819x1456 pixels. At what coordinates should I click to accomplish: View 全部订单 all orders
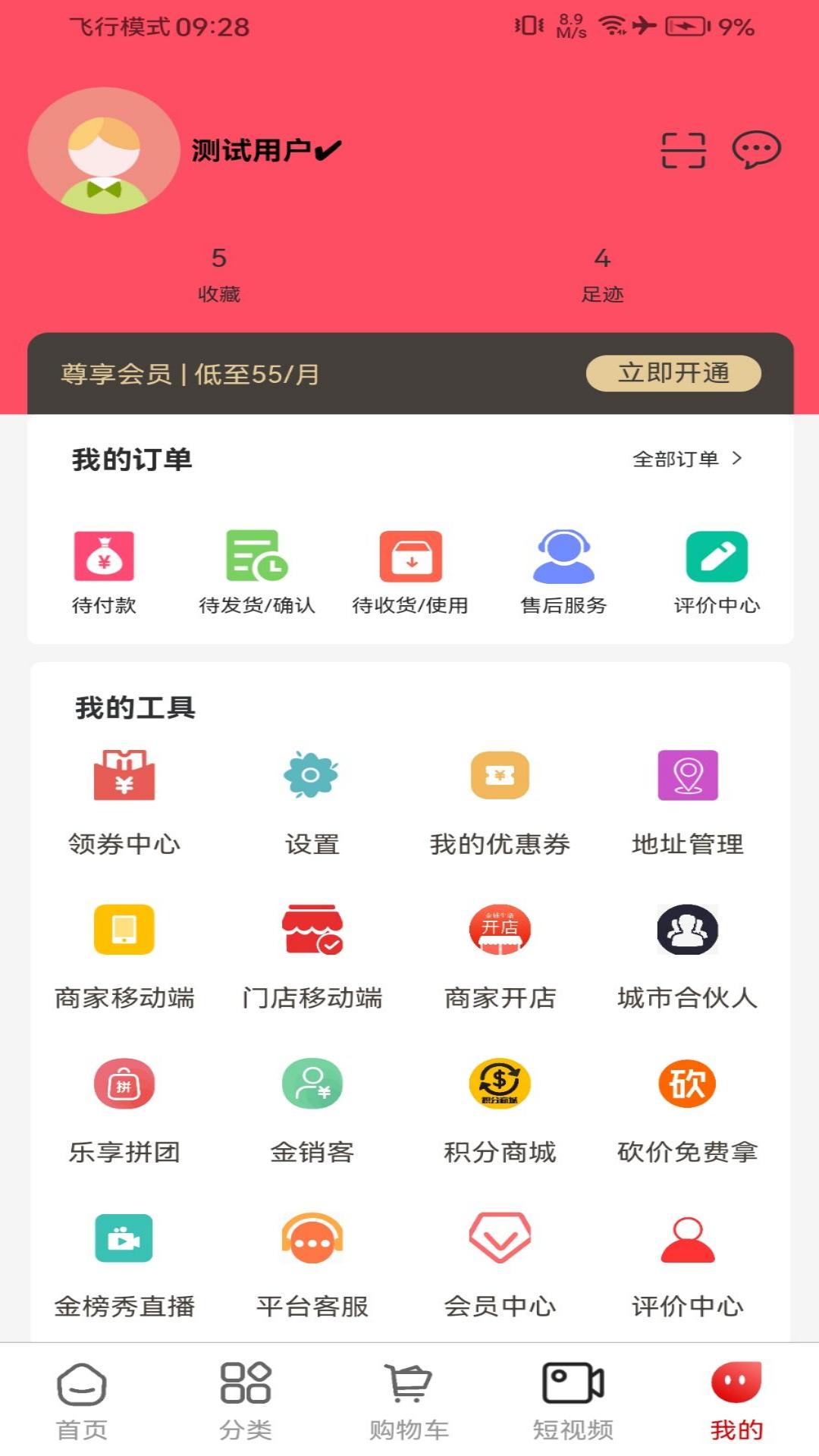686,459
